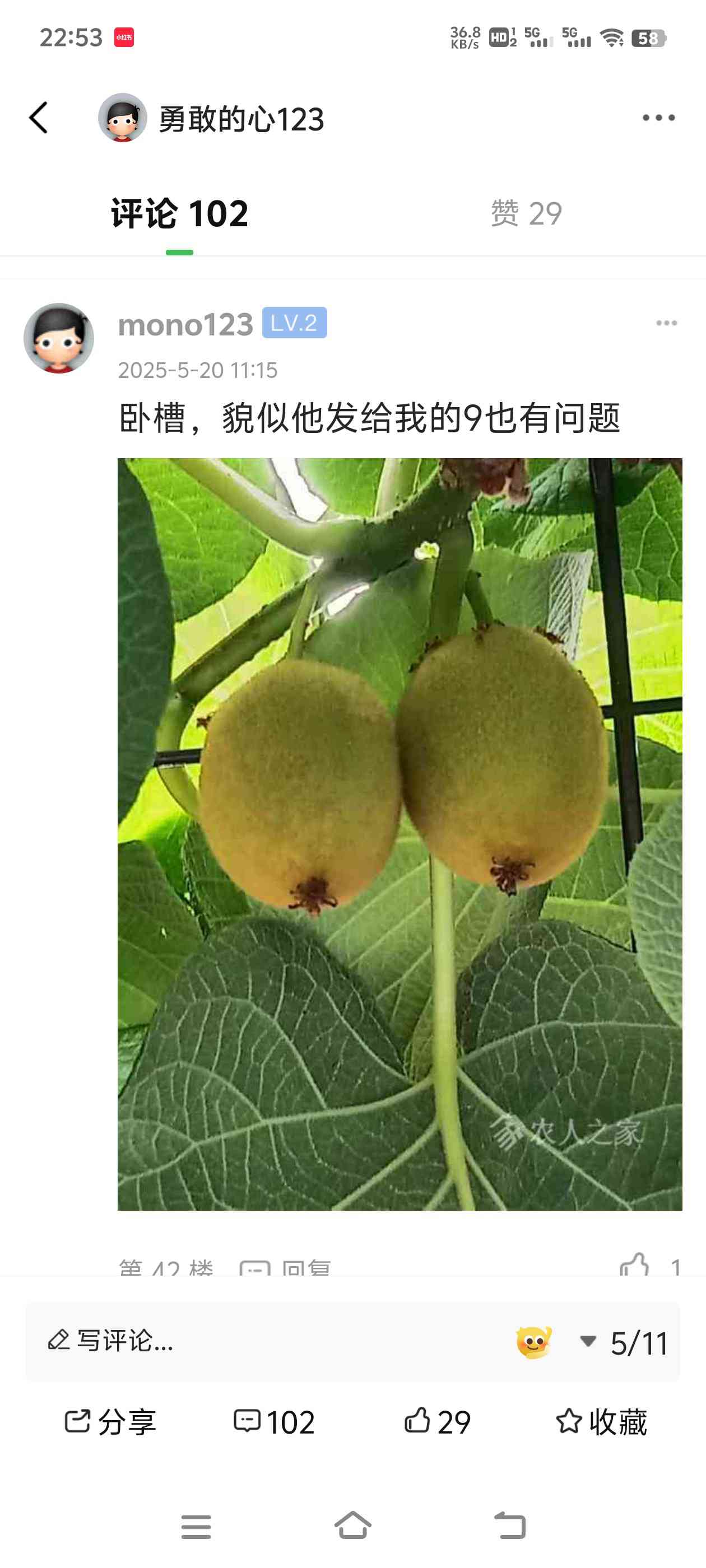The height and width of the screenshot is (1568, 706).
Task: Go back using the top-left arrow
Action: [38, 118]
